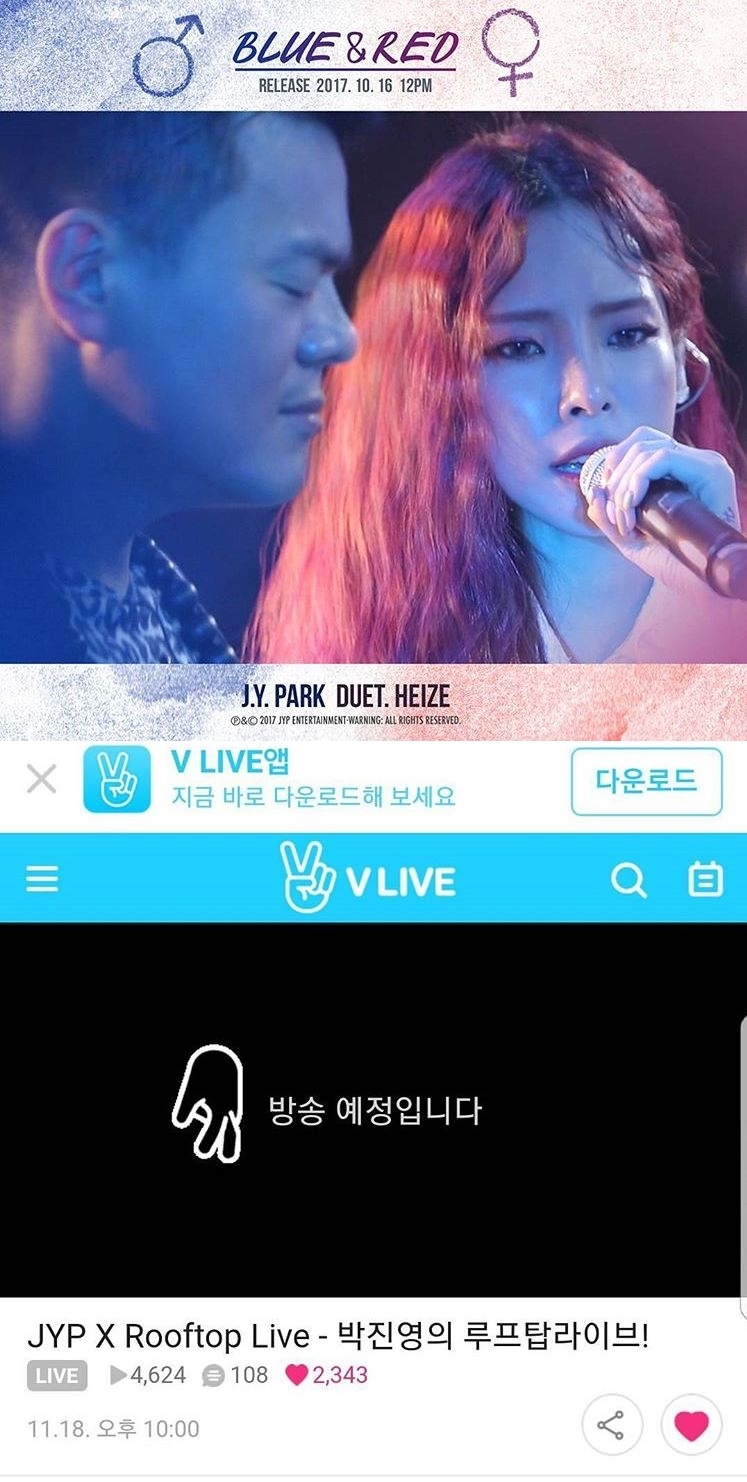Like the broadcast with the heart button
The height and width of the screenshot is (1482, 747).
pos(691,1425)
